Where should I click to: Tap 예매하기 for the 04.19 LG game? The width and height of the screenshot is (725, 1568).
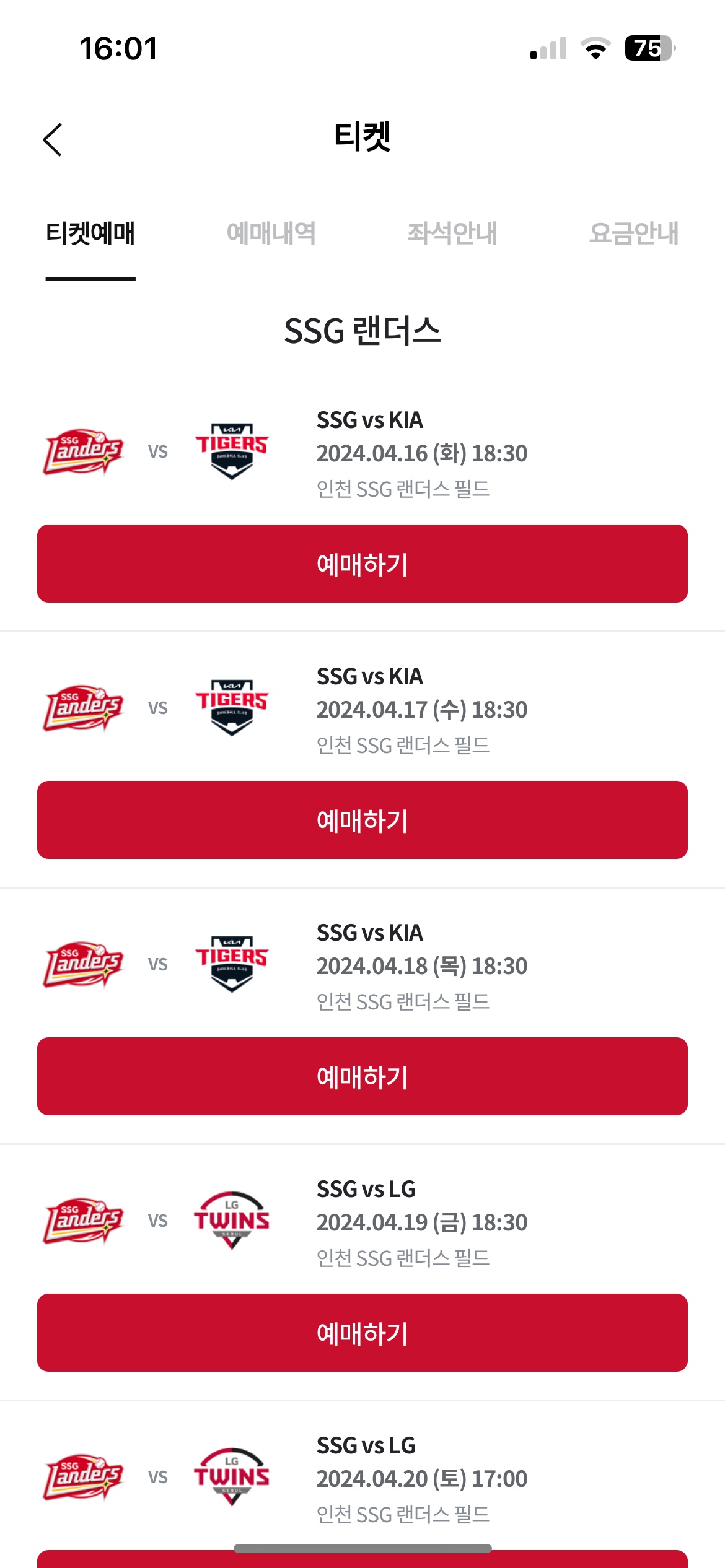362,1333
